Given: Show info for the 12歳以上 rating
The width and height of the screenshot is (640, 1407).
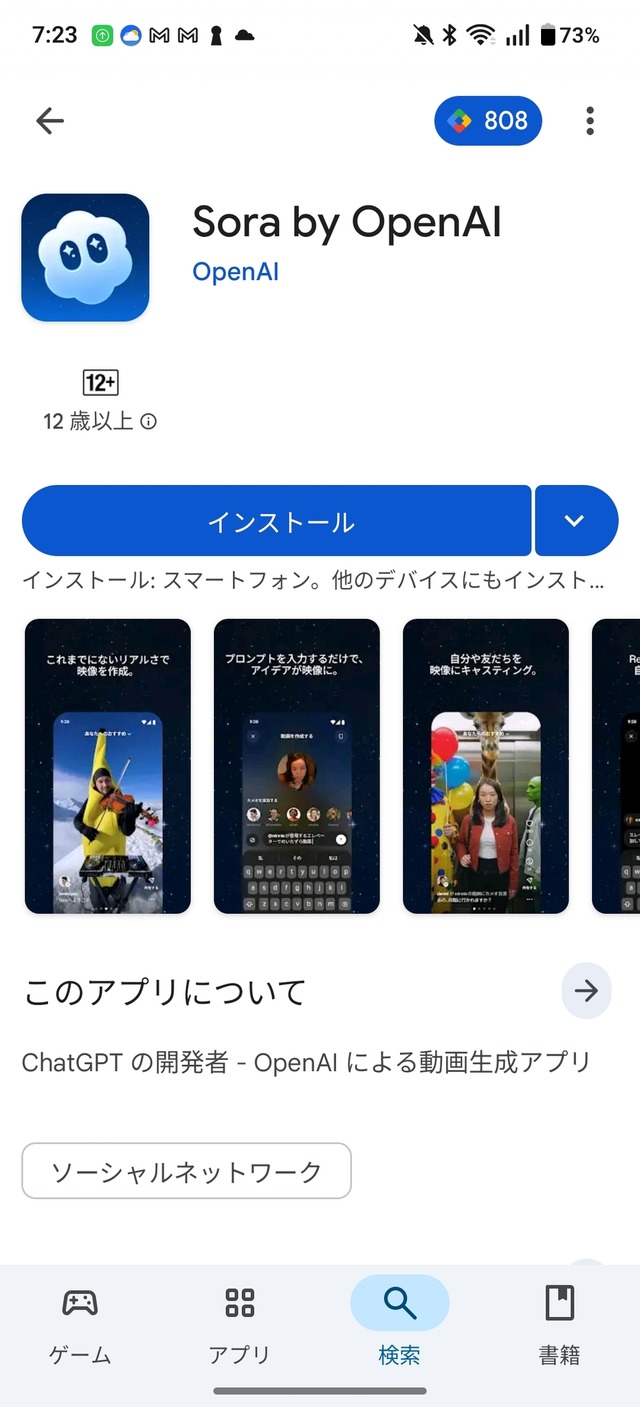Looking at the screenshot, I should [x=149, y=422].
